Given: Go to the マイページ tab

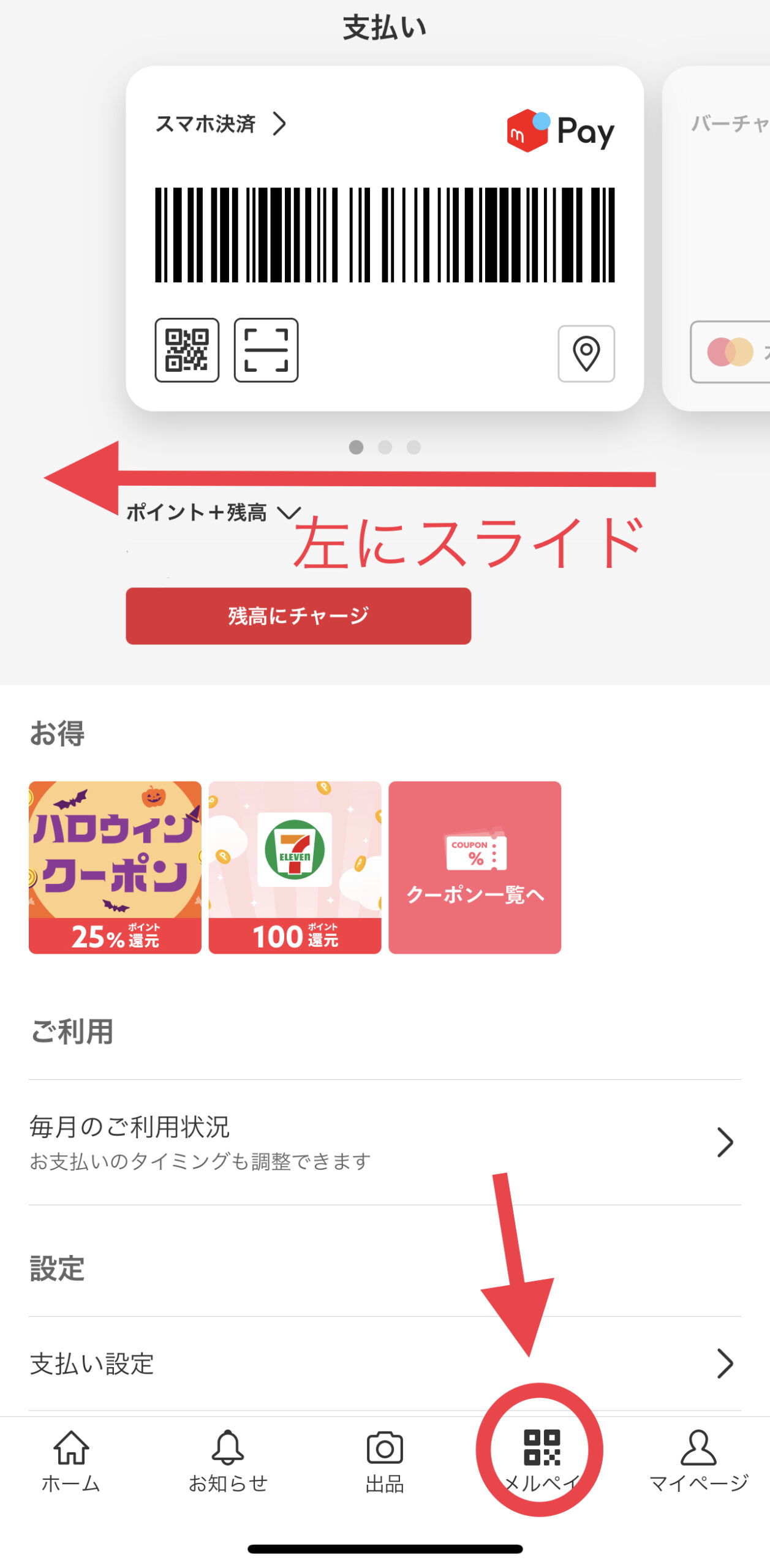Looking at the screenshot, I should coord(698,1460).
